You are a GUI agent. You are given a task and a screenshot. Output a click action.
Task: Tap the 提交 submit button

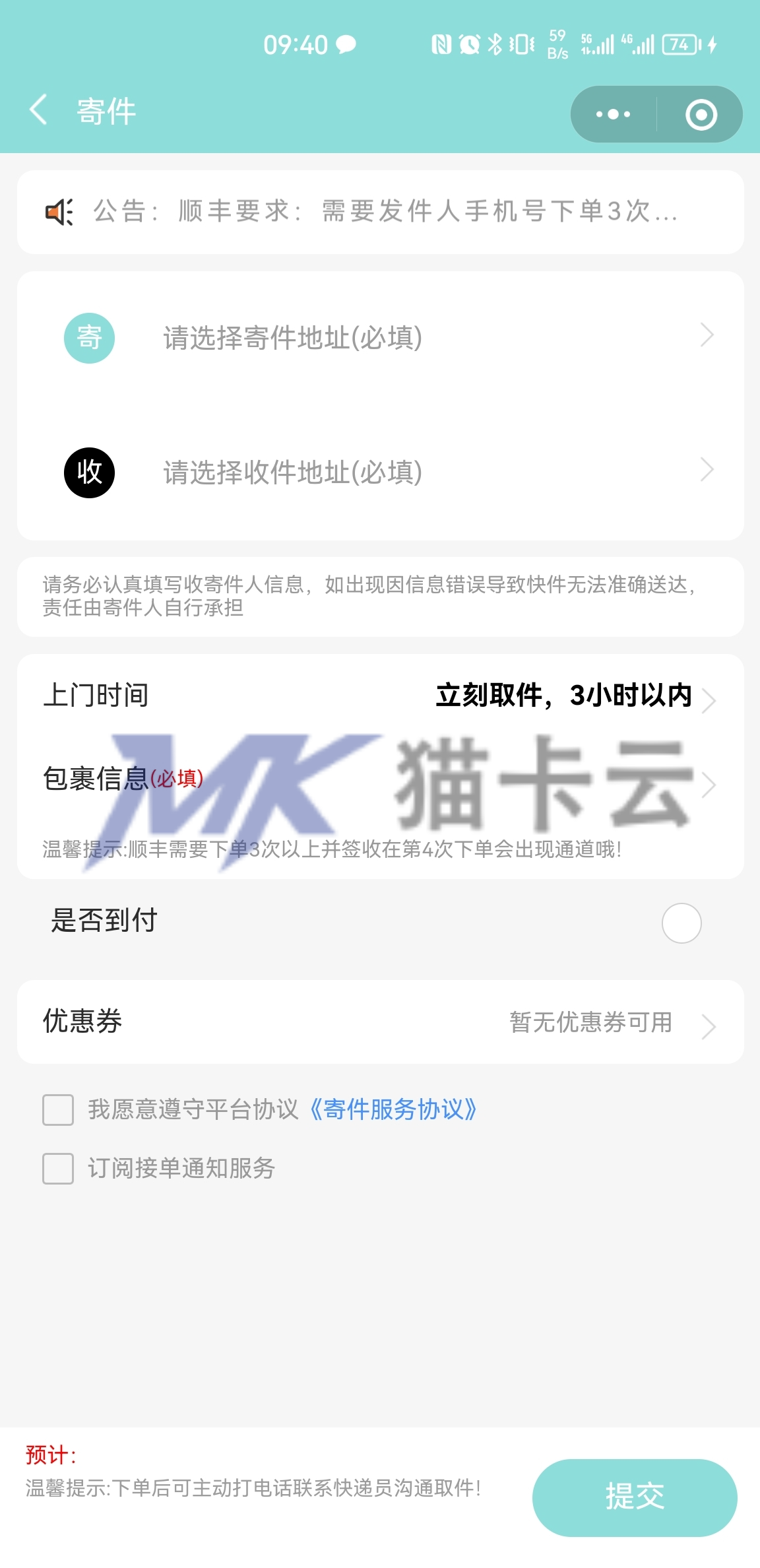tap(635, 1497)
